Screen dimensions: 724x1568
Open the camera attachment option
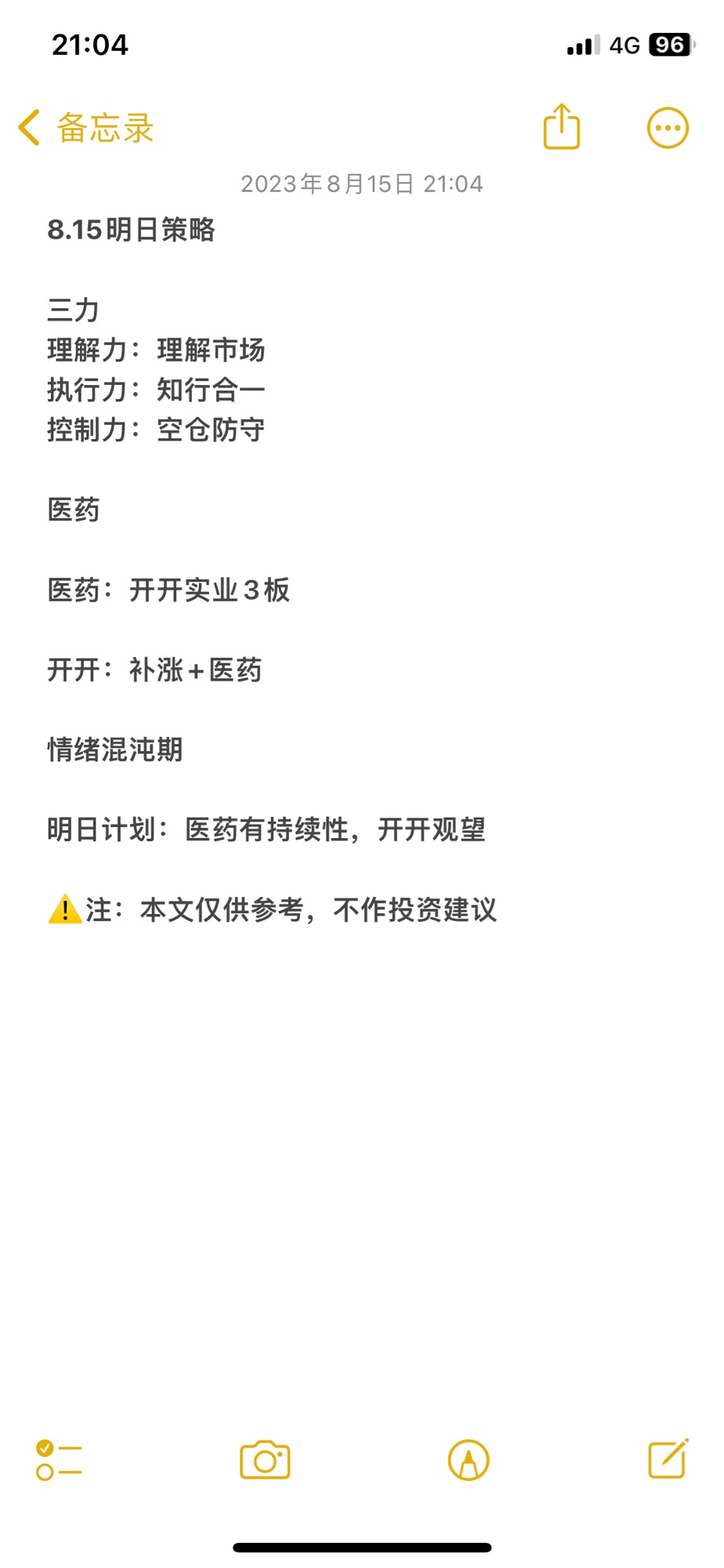pos(265,1460)
